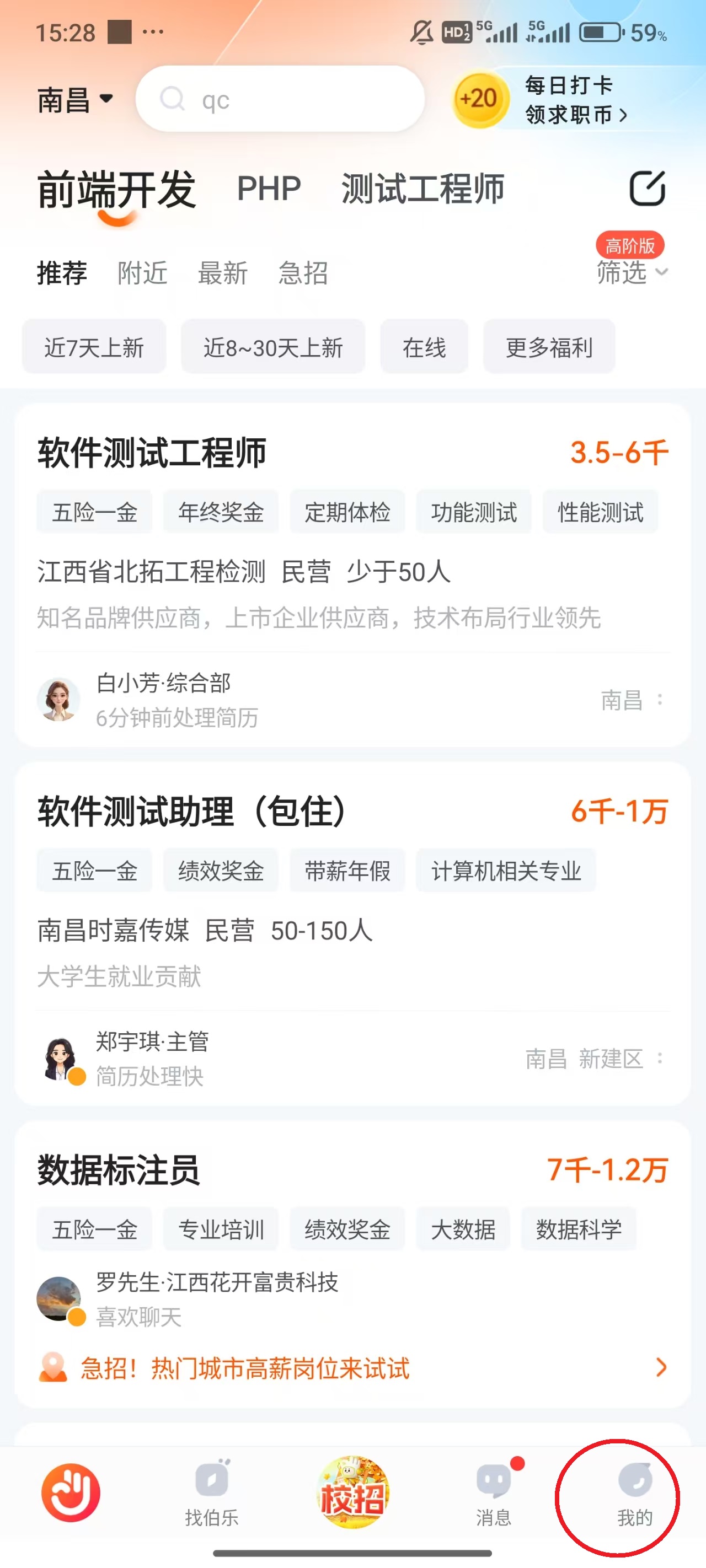Edit job preferences with the pencil icon
706x1568 pixels.
click(646, 189)
